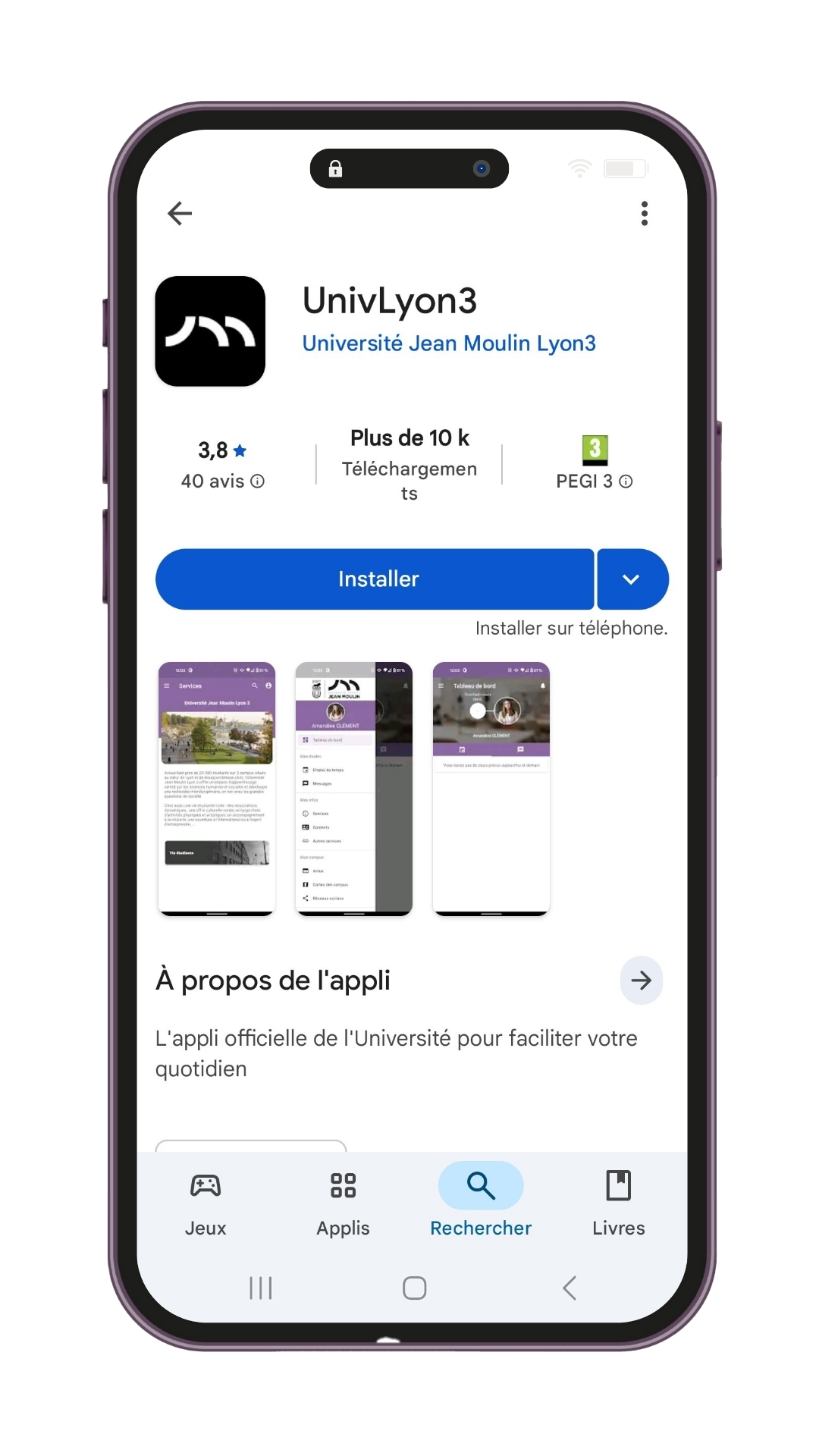View the 40 avis rating details
Image resolution: width=819 pixels, height=1456 pixels.
(x=222, y=481)
